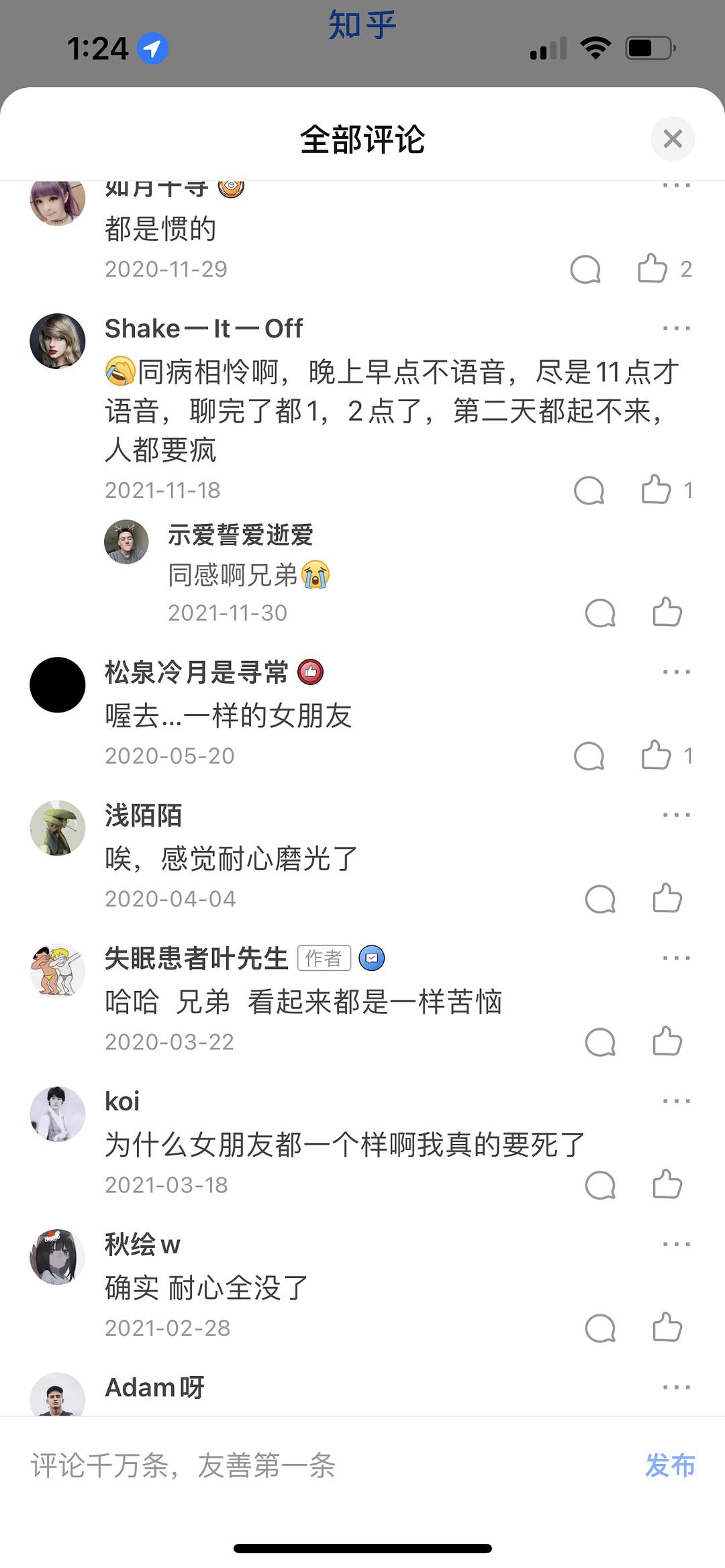Tap the comment input field 评论千万条
The height and width of the screenshot is (1568, 725).
(x=302, y=1465)
